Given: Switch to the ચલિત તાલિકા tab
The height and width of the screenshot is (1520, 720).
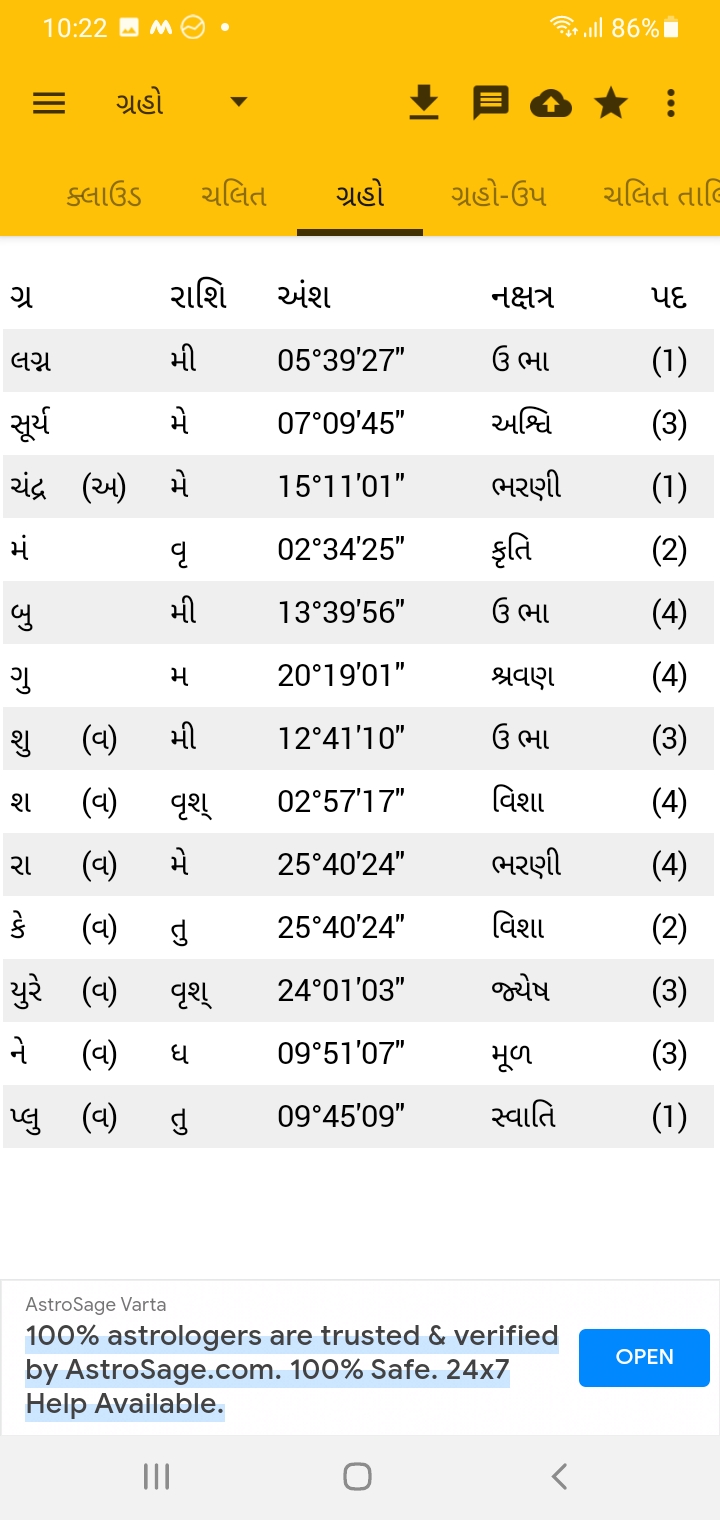Looking at the screenshot, I should click(660, 195).
